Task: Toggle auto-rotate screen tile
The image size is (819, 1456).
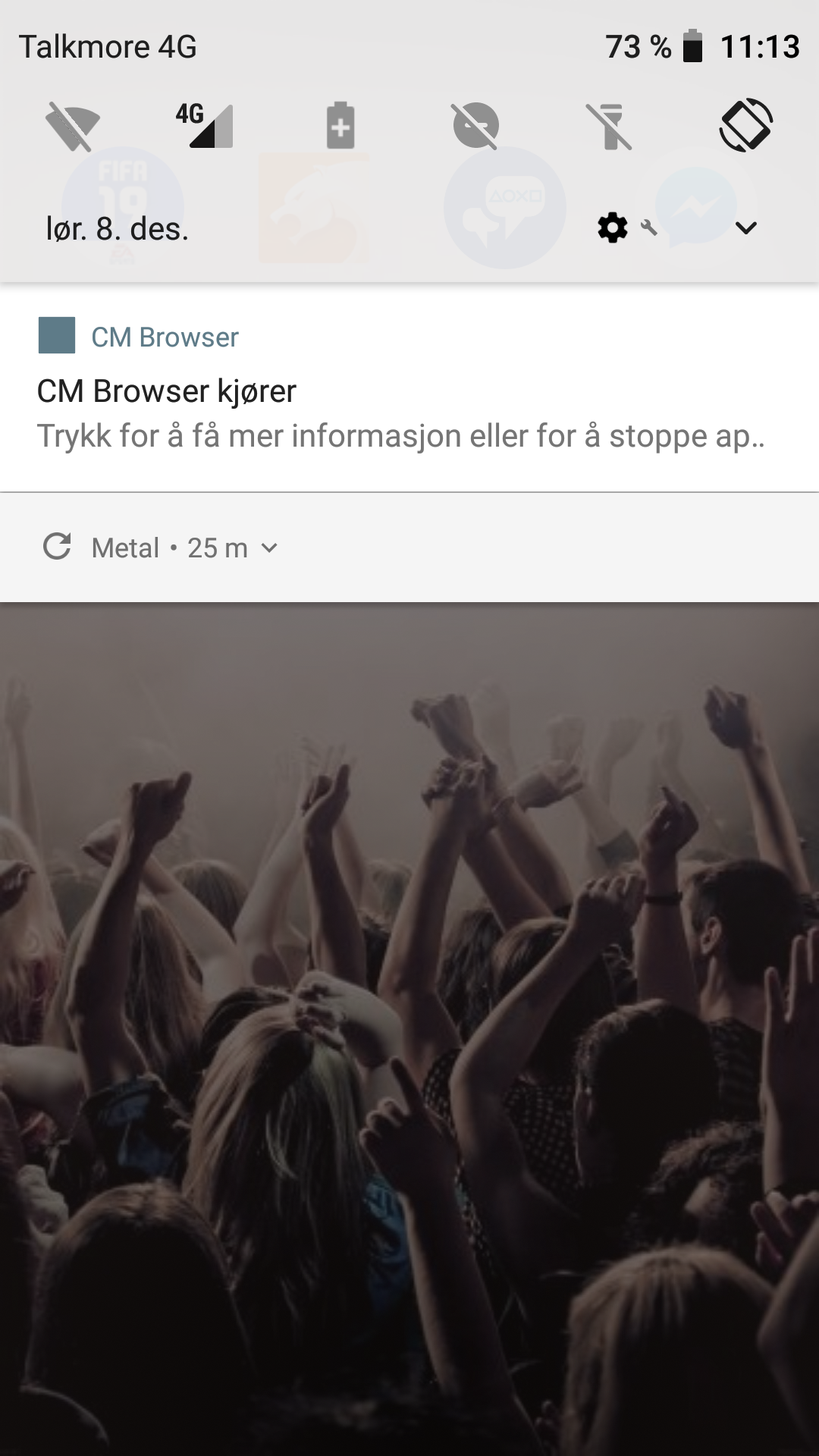Action: [745, 125]
